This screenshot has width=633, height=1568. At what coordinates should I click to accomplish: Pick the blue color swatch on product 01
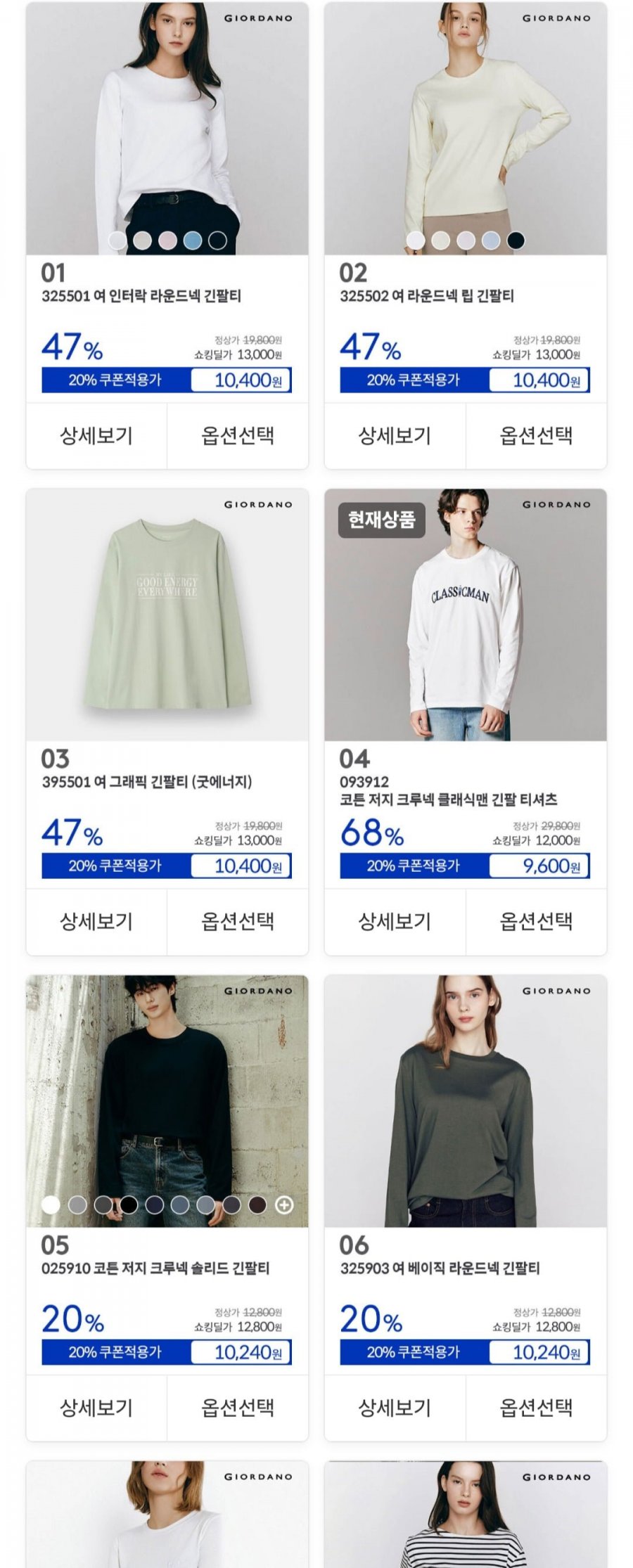[193, 240]
